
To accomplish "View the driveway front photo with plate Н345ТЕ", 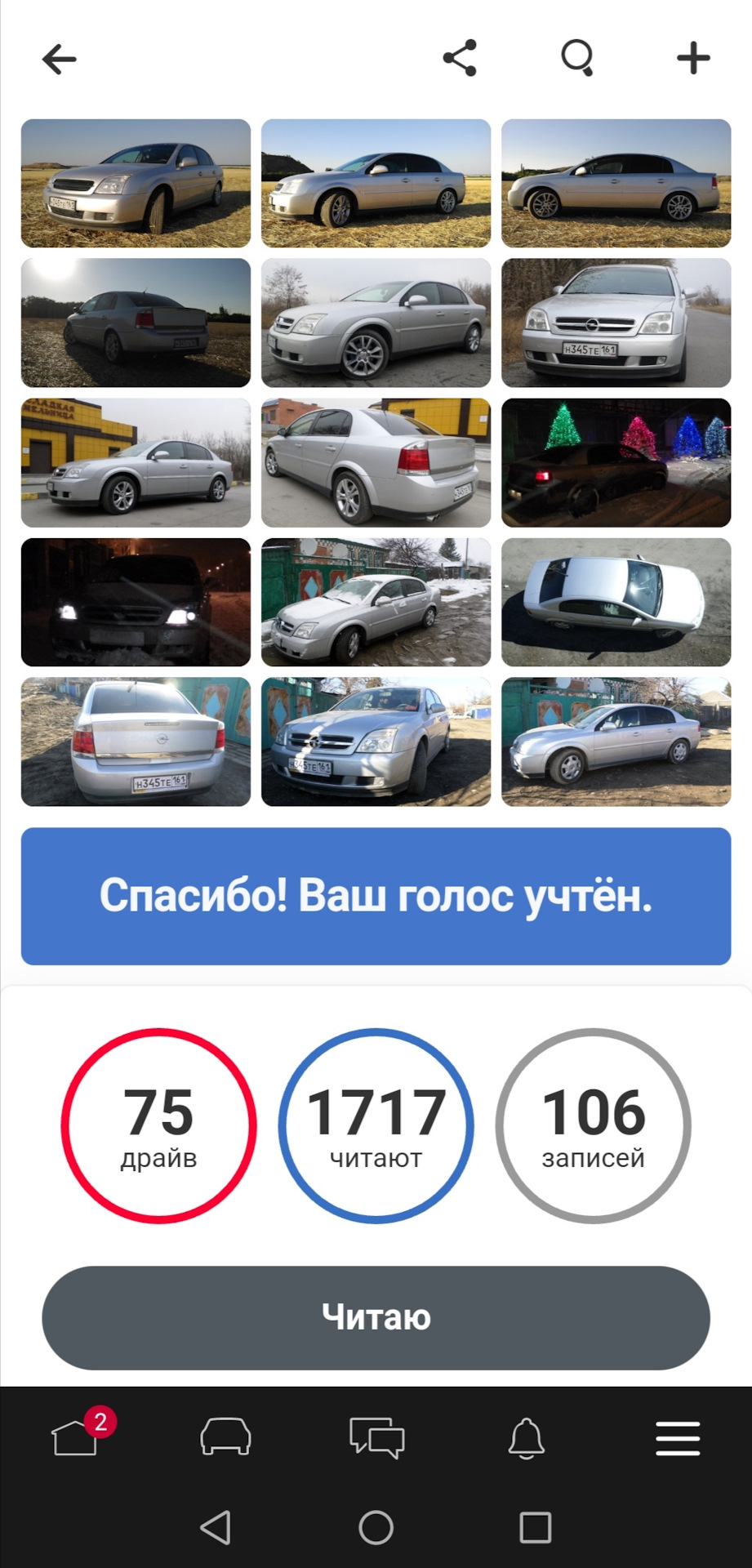I will point(616,323).
